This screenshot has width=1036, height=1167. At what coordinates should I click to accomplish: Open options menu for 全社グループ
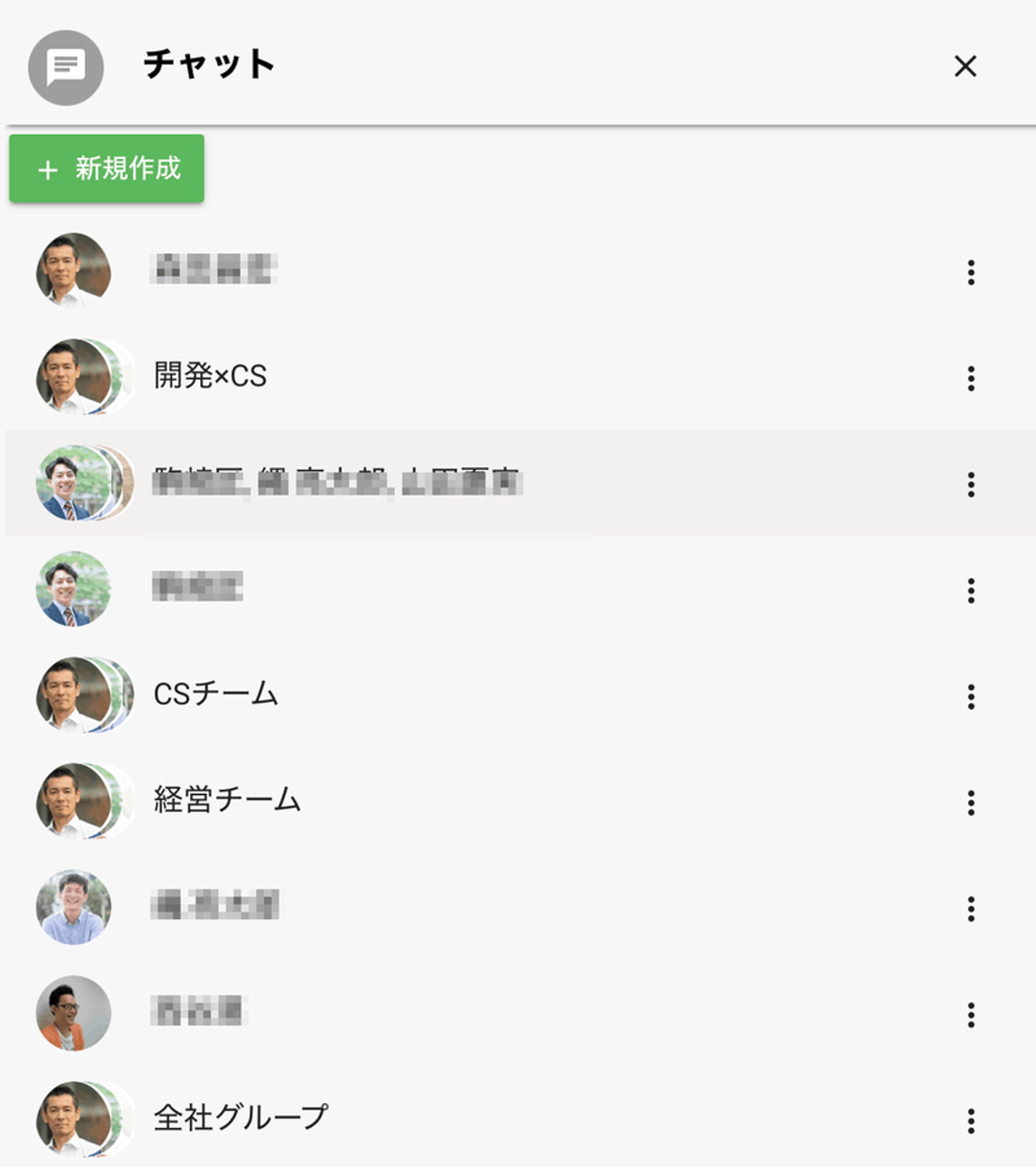(971, 1121)
